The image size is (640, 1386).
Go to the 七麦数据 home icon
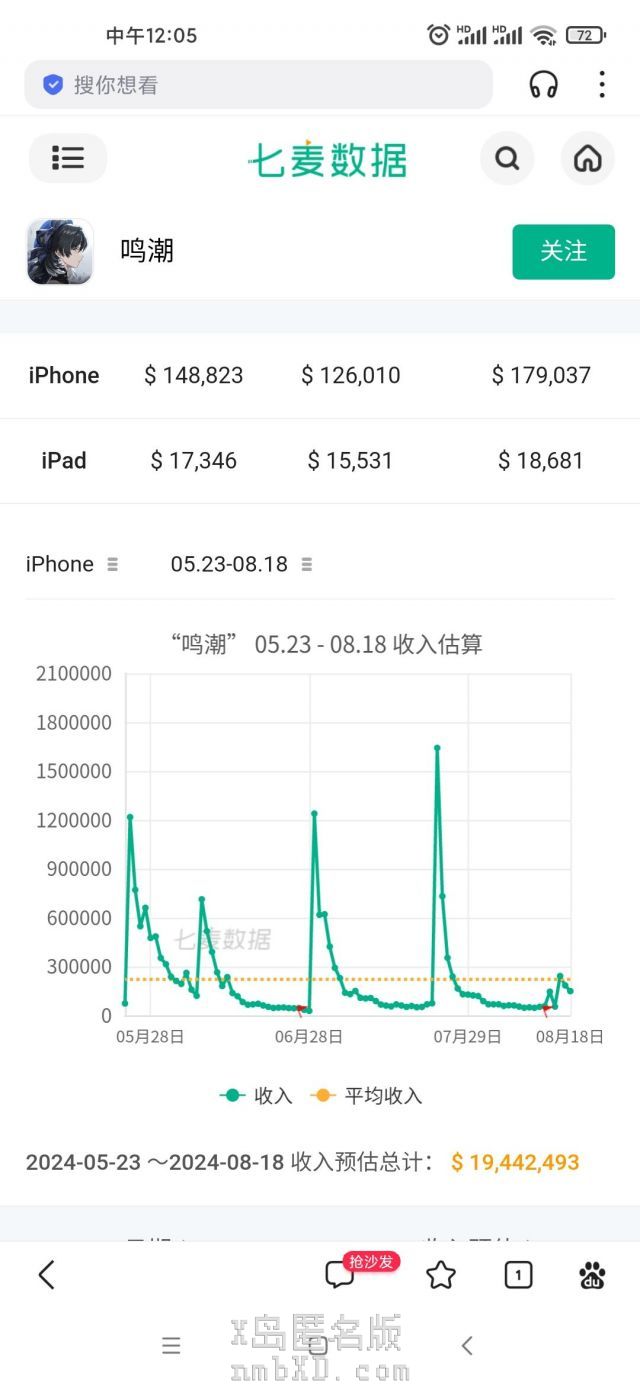pyautogui.click(x=587, y=158)
